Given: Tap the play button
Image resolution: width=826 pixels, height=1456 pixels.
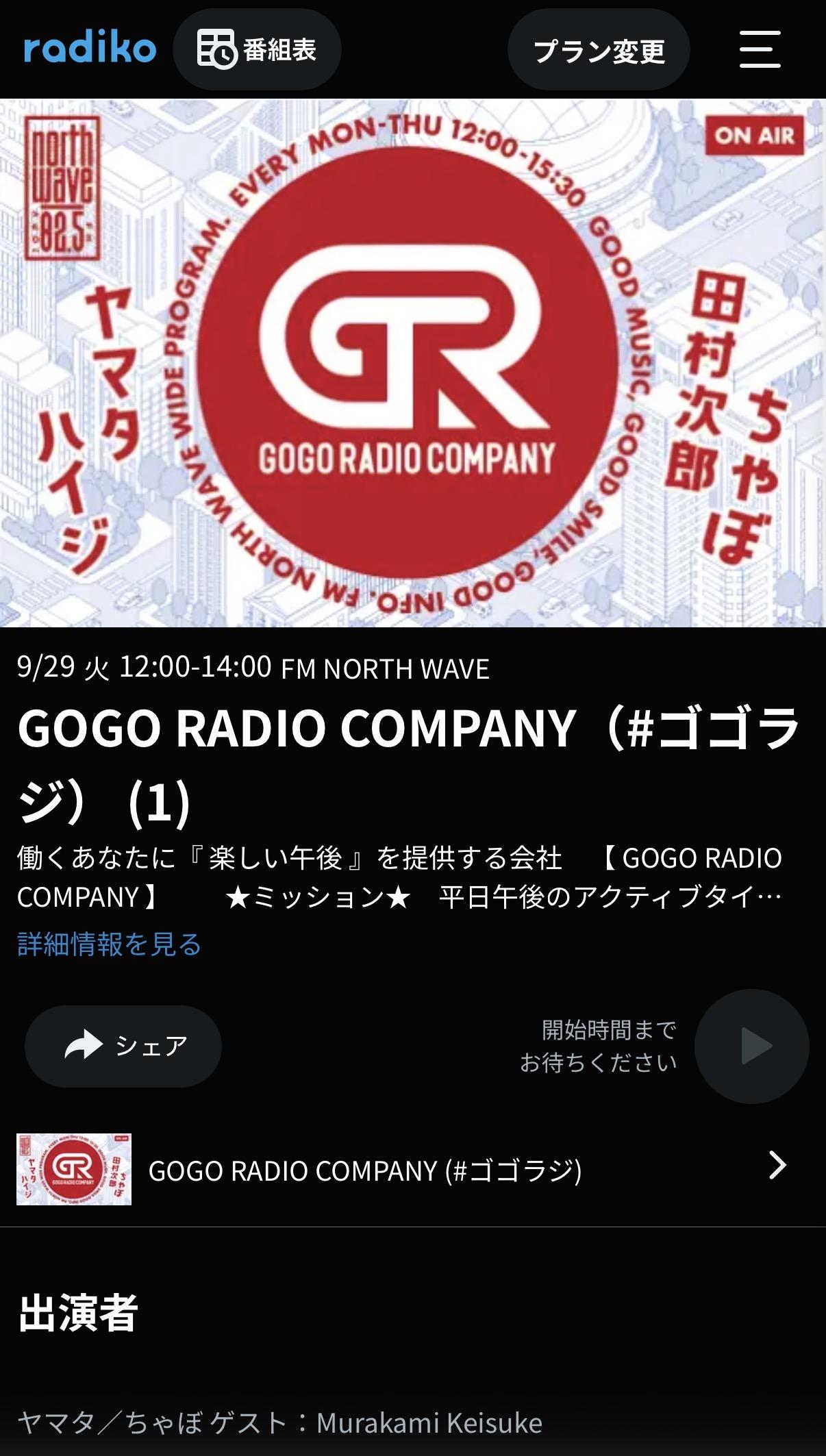Looking at the screenshot, I should 752,1046.
